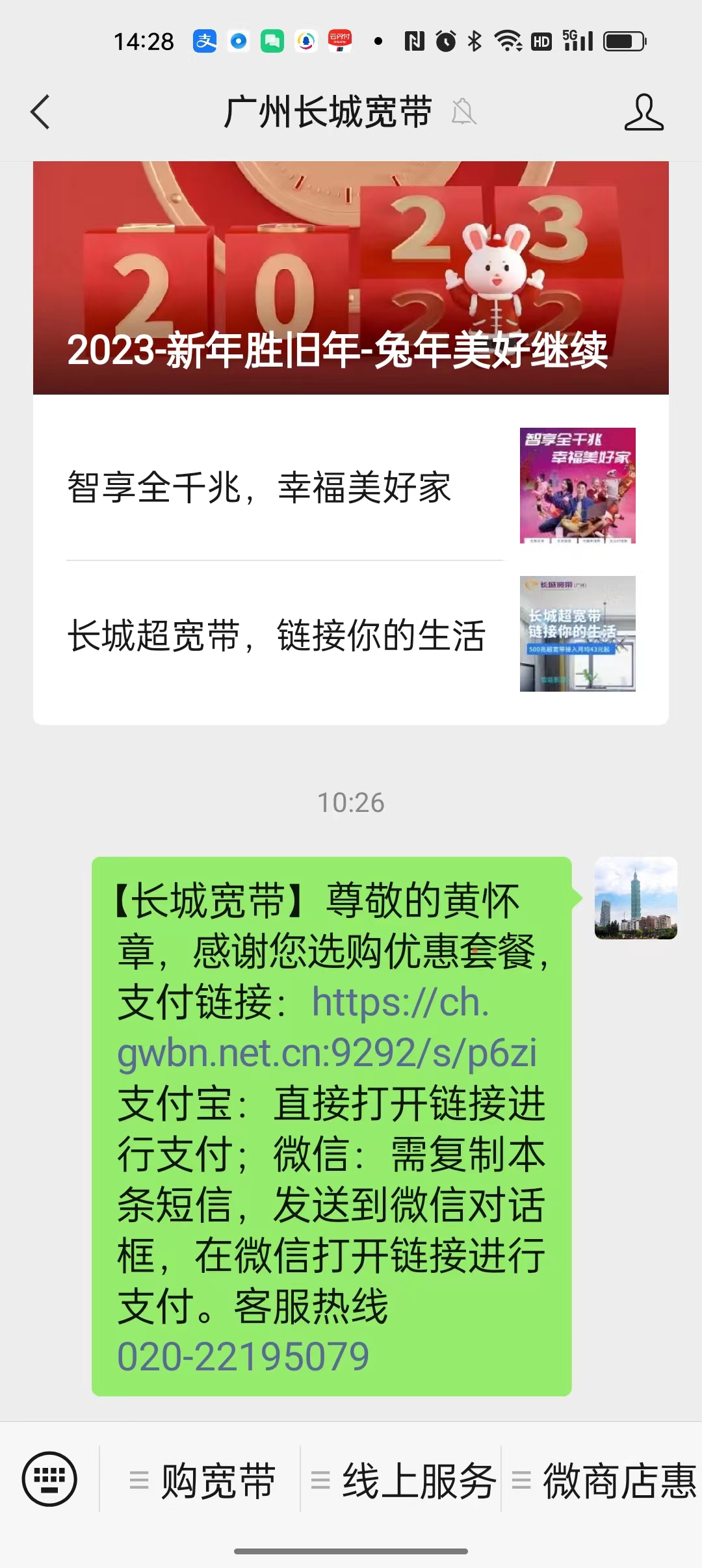This screenshot has height=1568, width=702.
Task: Open article 智享全千兆，幸福美好家
Action: [x=351, y=486]
